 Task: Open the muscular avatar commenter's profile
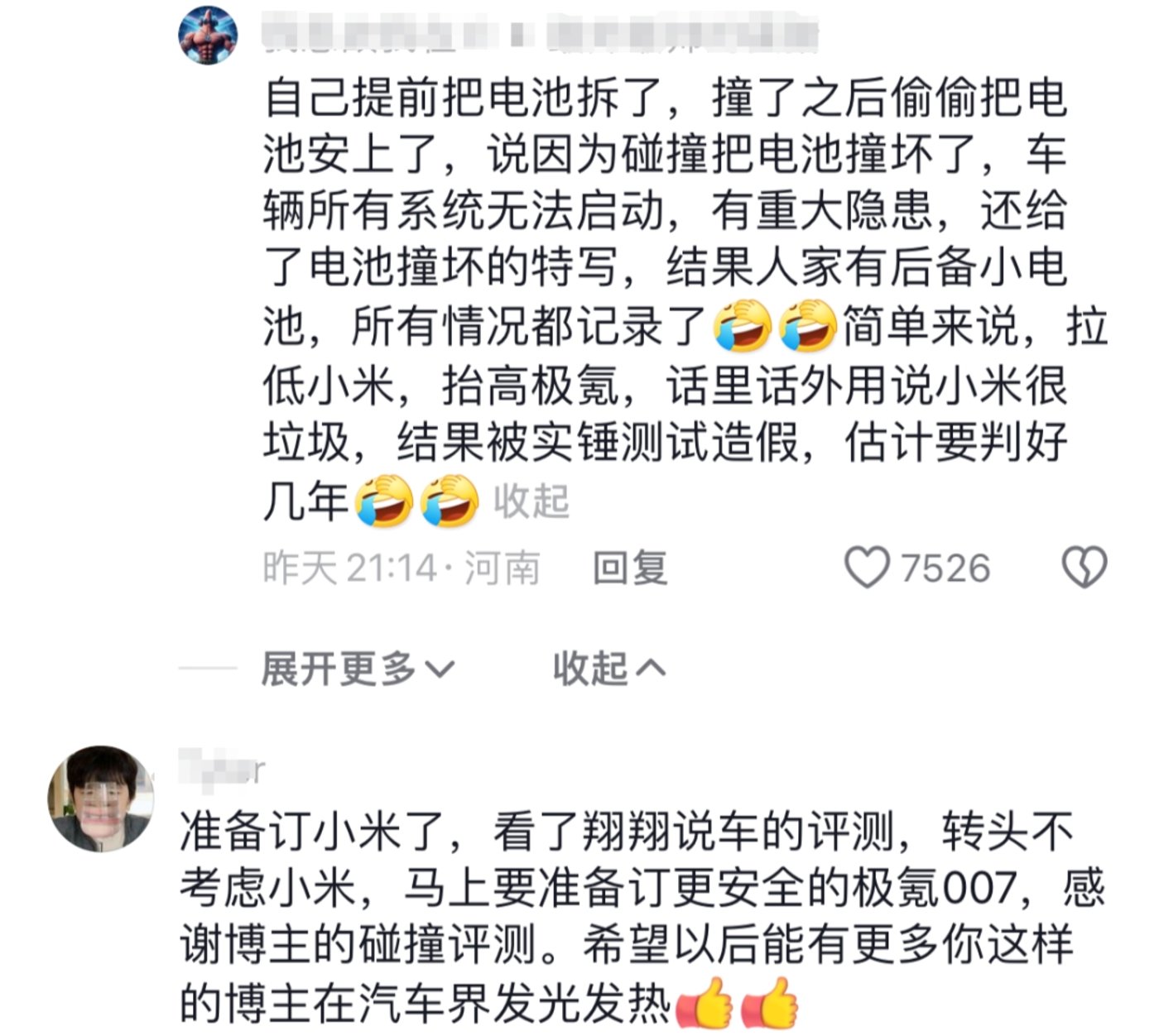pos(209,36)
